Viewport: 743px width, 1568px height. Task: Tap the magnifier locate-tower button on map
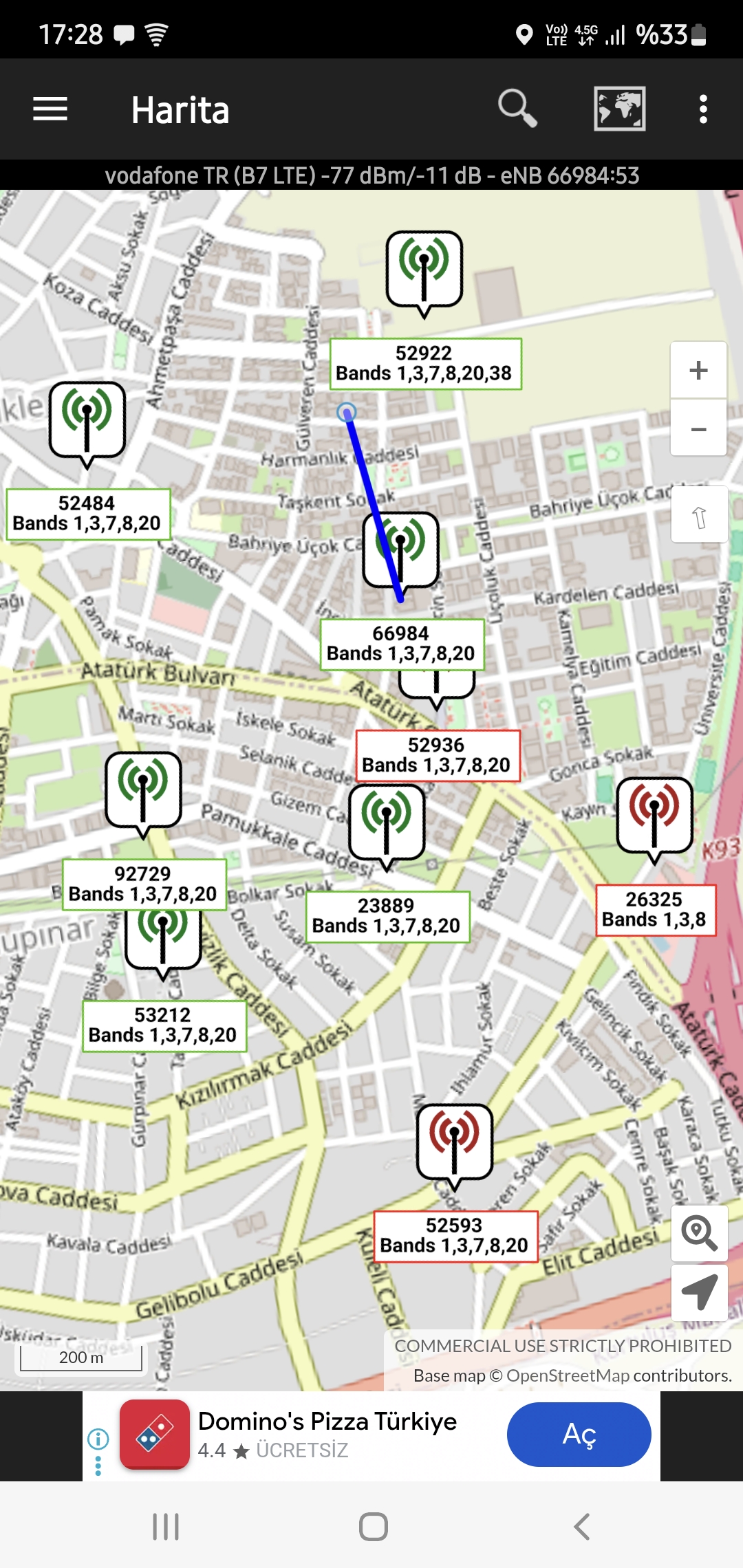pos(699,1232)
